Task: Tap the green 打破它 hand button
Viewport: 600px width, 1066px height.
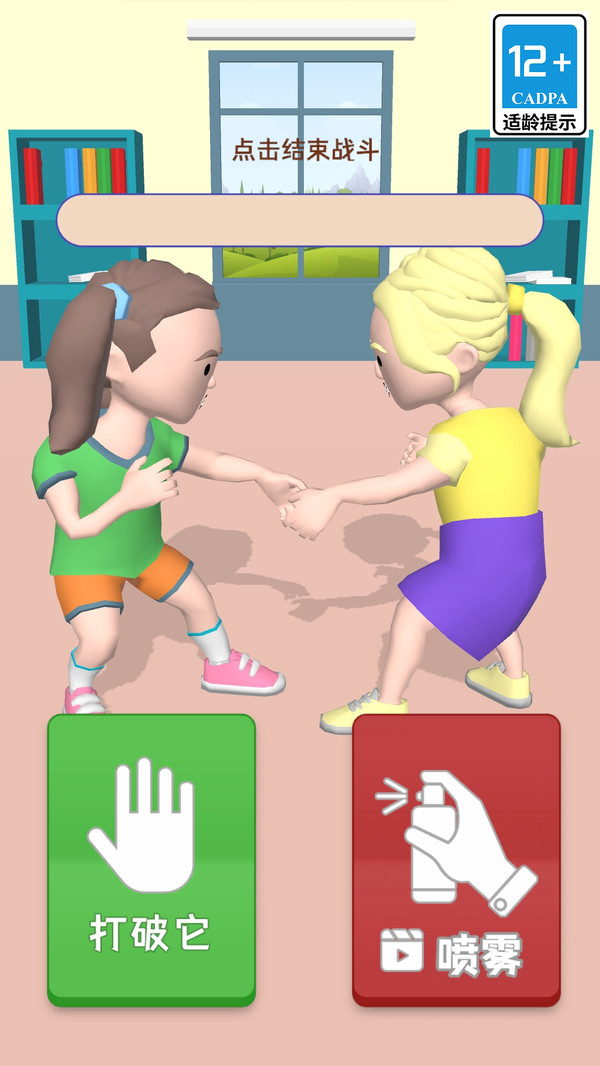Action: pos(151,860)
